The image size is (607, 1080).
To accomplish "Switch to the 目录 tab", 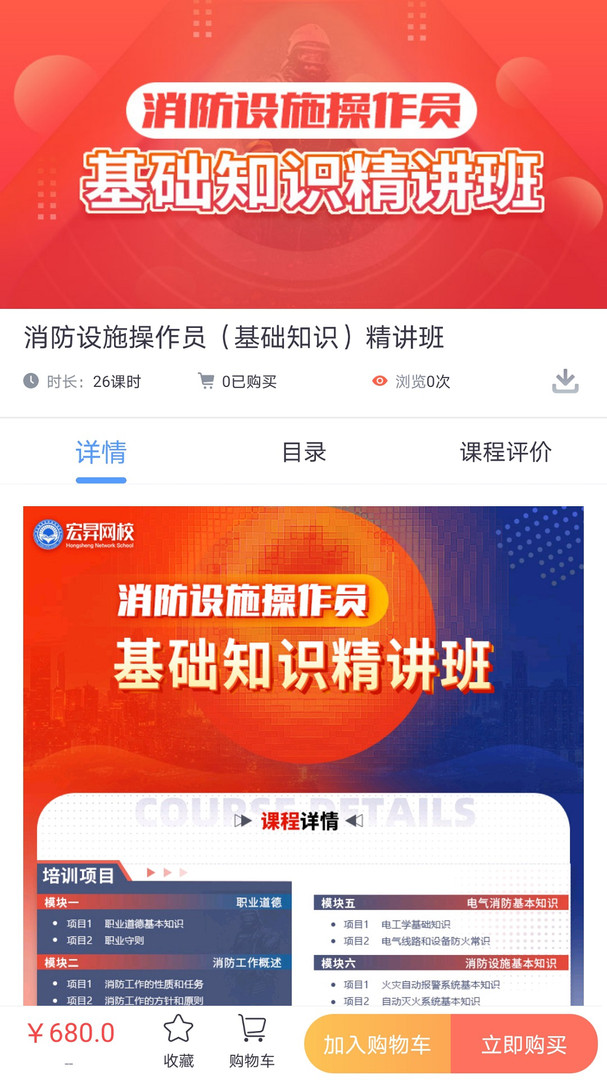I will click(304, 452).
